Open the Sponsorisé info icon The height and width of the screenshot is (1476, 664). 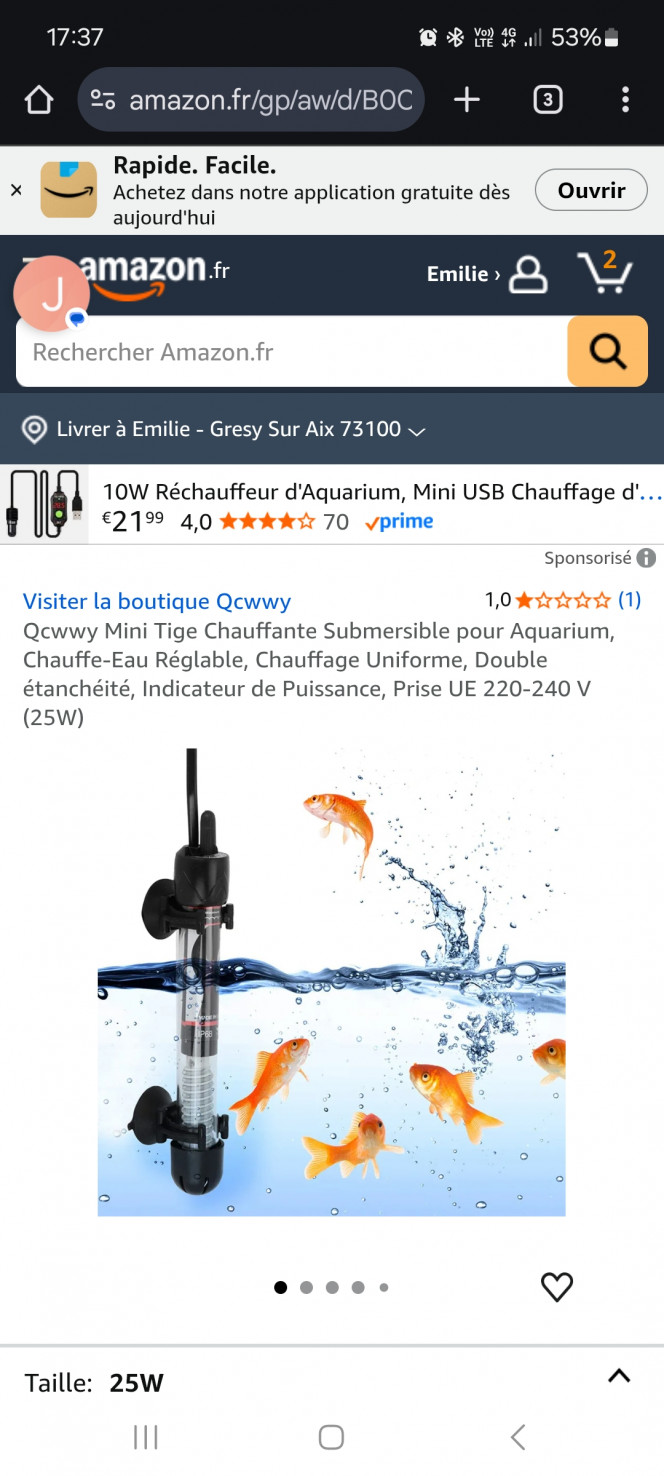point(647,558)
